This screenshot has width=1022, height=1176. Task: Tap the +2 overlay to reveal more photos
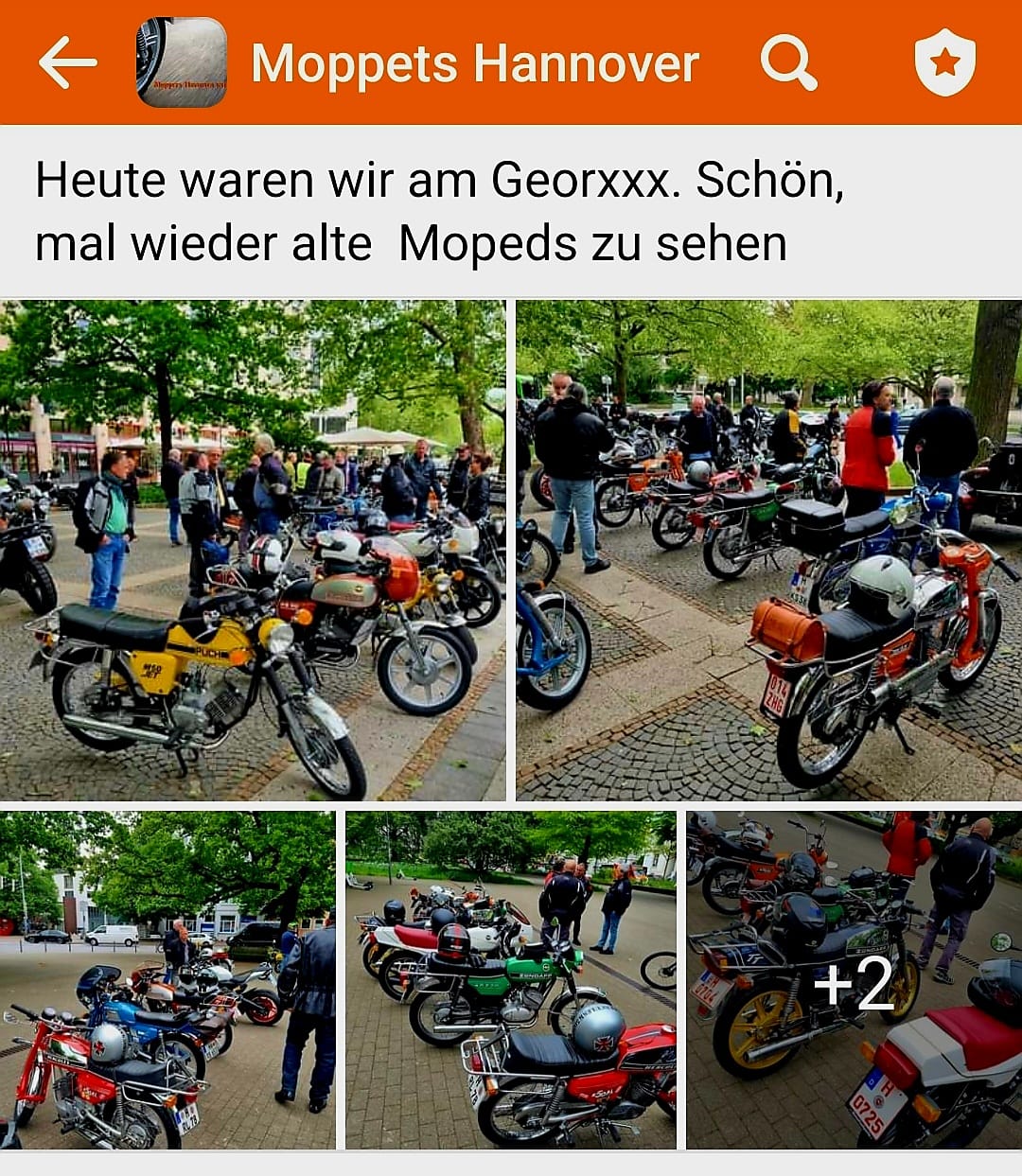tap(855, 986)
